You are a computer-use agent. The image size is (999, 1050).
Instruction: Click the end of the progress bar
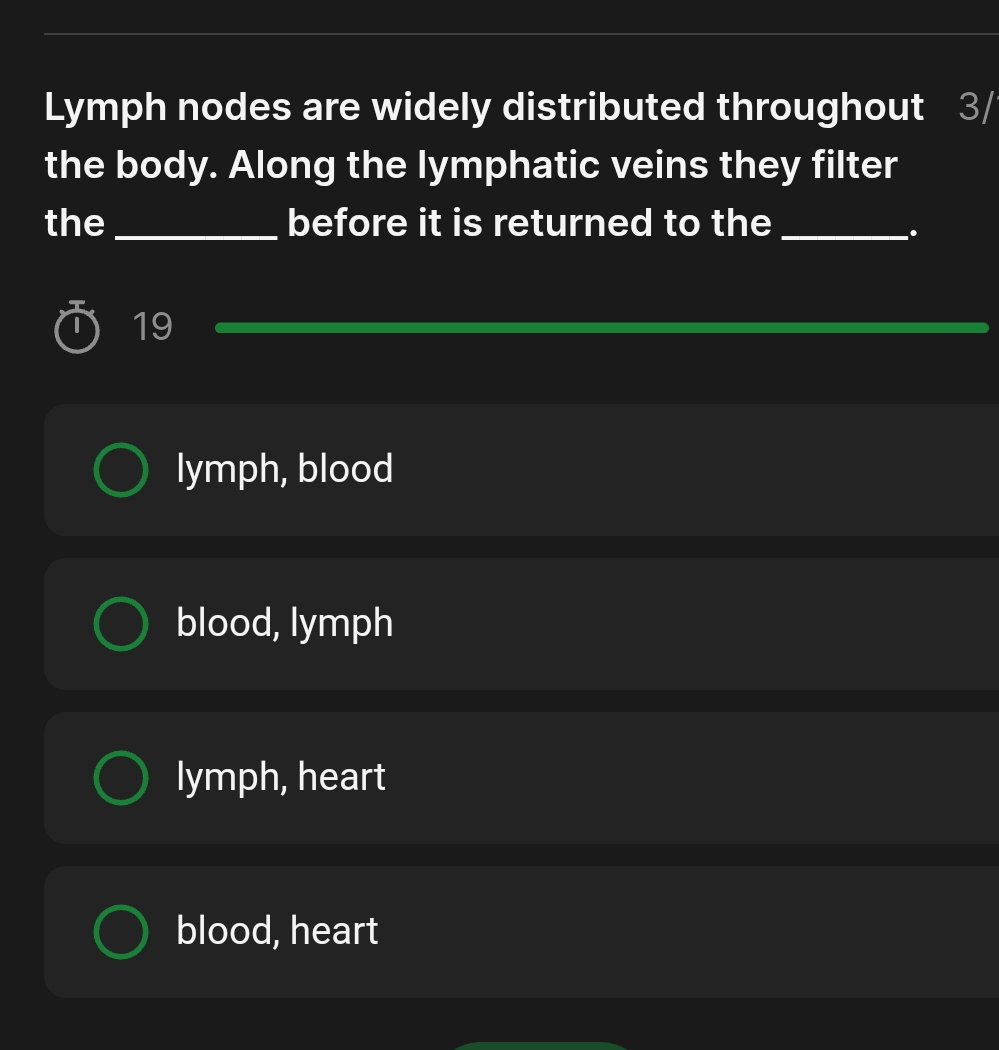tap(985, 326)
